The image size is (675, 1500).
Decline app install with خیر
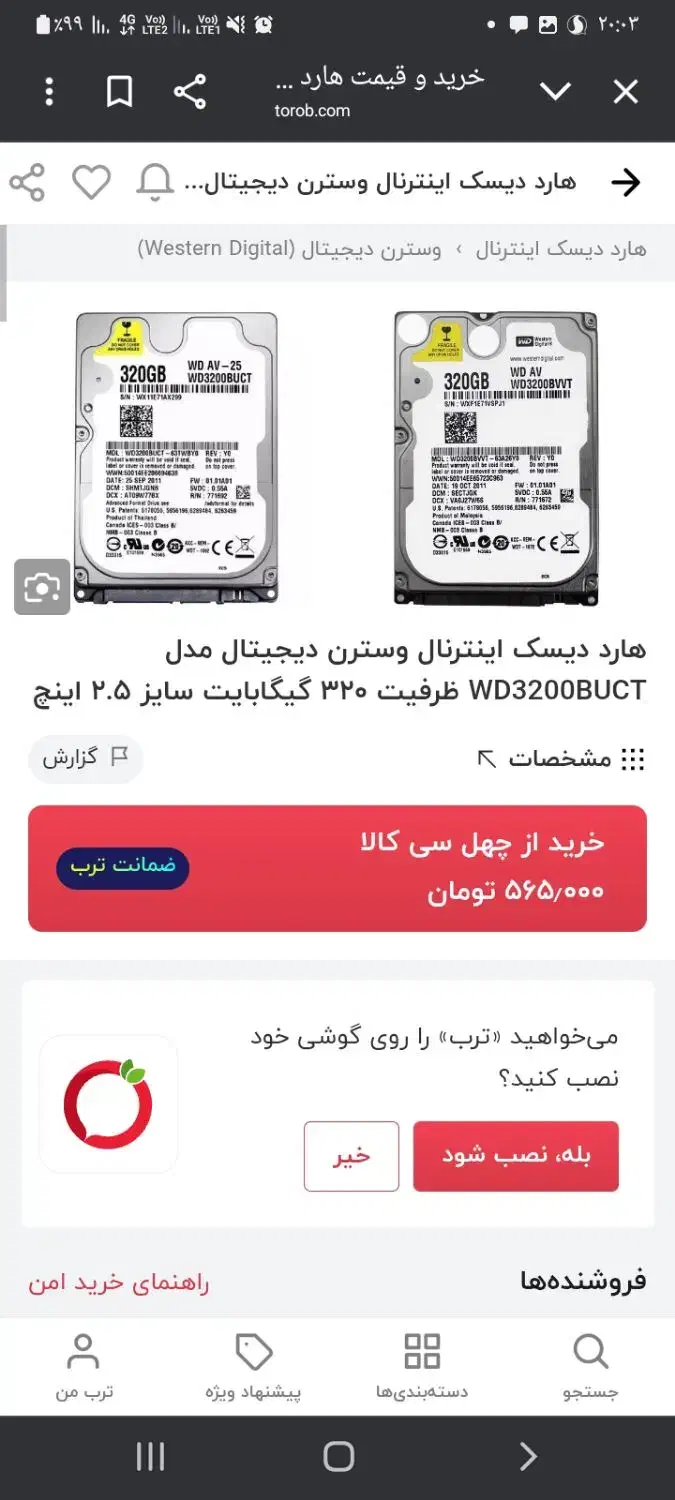[351, 1156]
